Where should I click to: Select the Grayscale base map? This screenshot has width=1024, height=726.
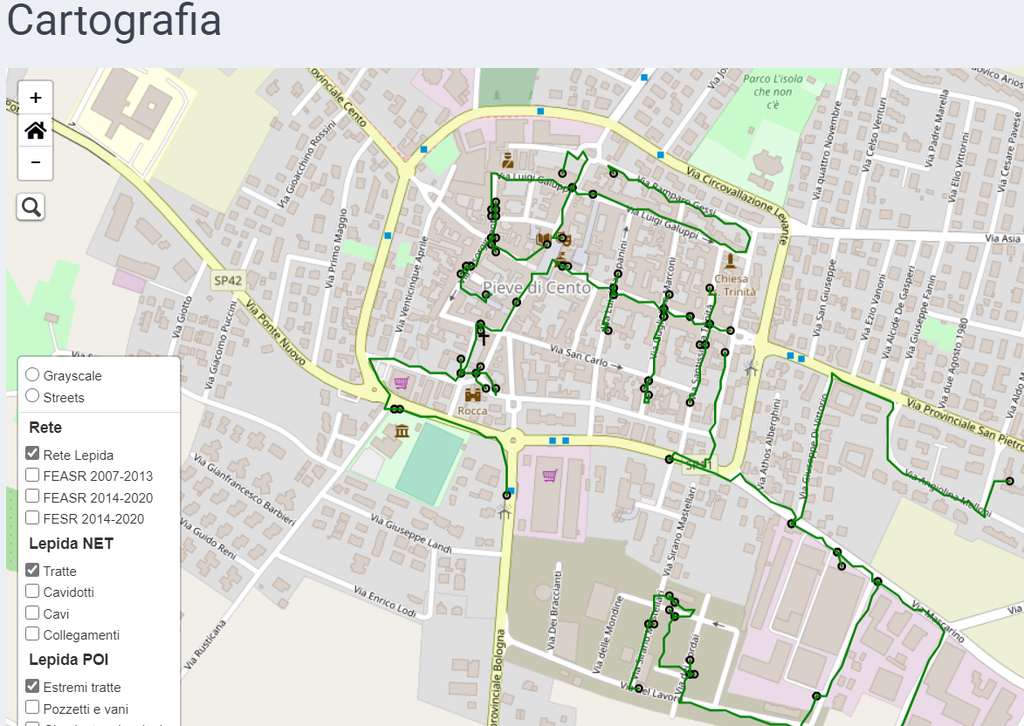pyautogui.click(x=32, y=375)
